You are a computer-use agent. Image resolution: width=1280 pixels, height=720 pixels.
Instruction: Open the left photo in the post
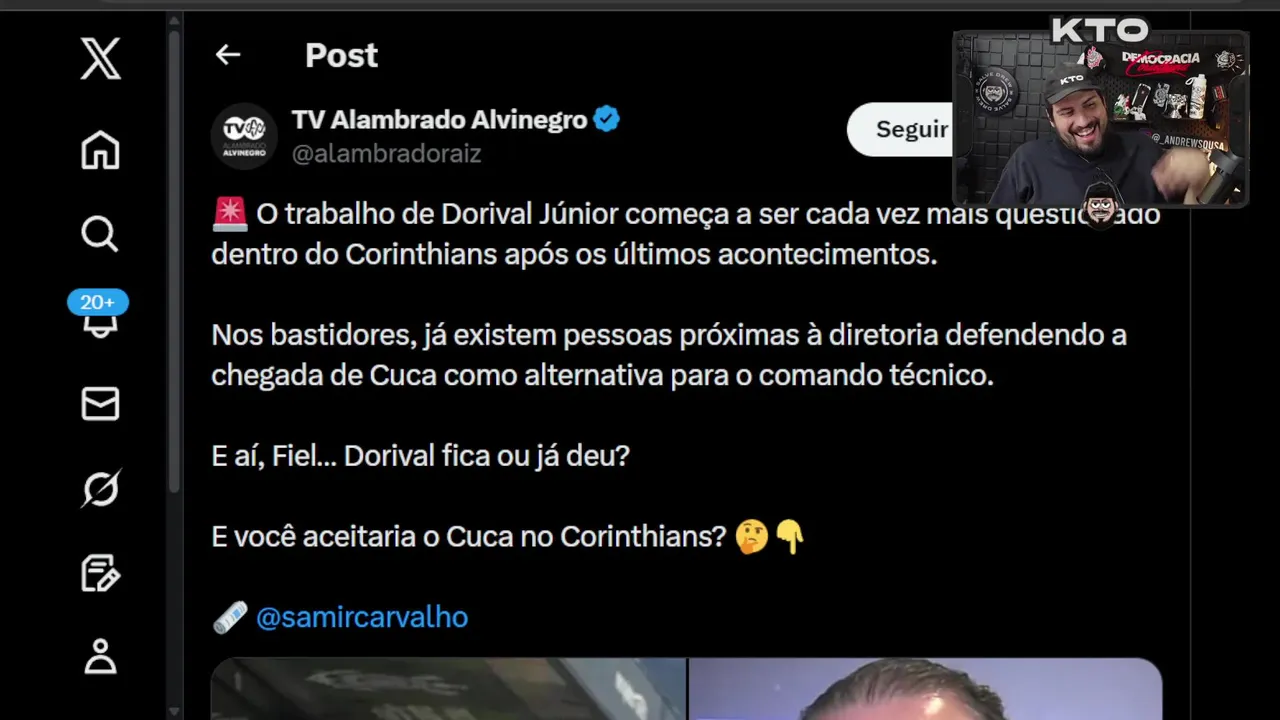click(448, 688)
